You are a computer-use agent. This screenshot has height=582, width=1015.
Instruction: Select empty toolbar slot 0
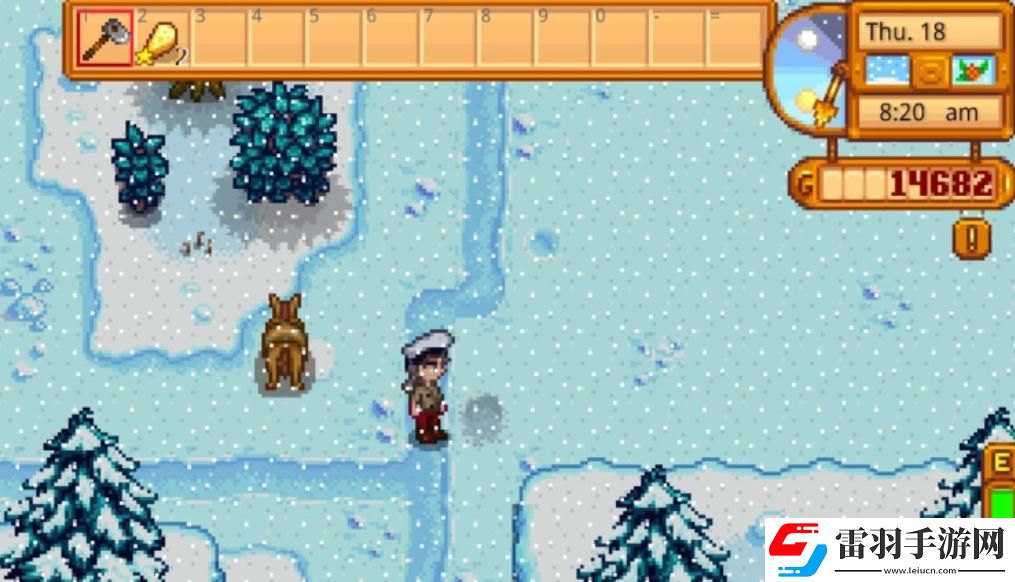[x=621, y=39]
